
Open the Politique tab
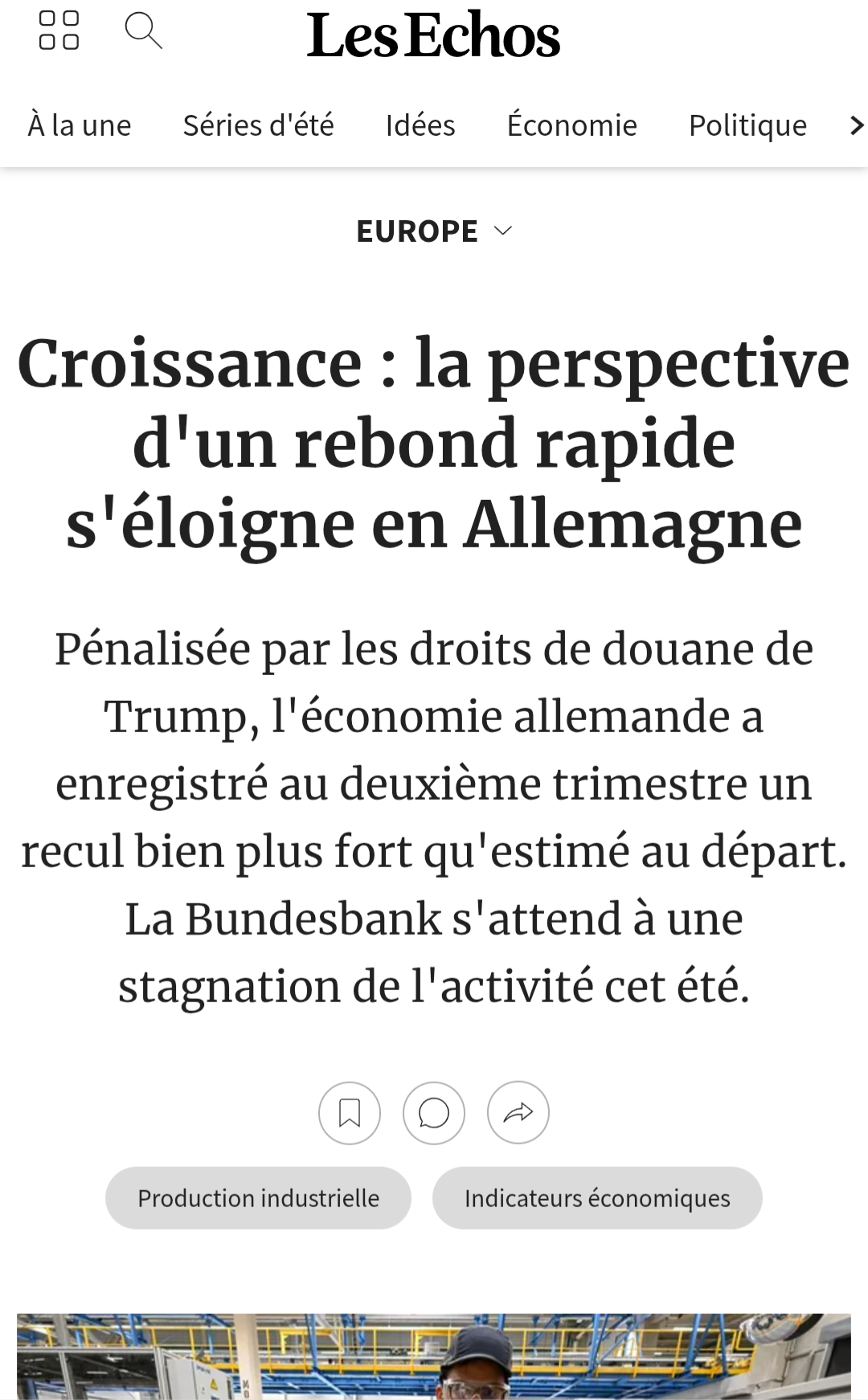(x=747, y=125)
